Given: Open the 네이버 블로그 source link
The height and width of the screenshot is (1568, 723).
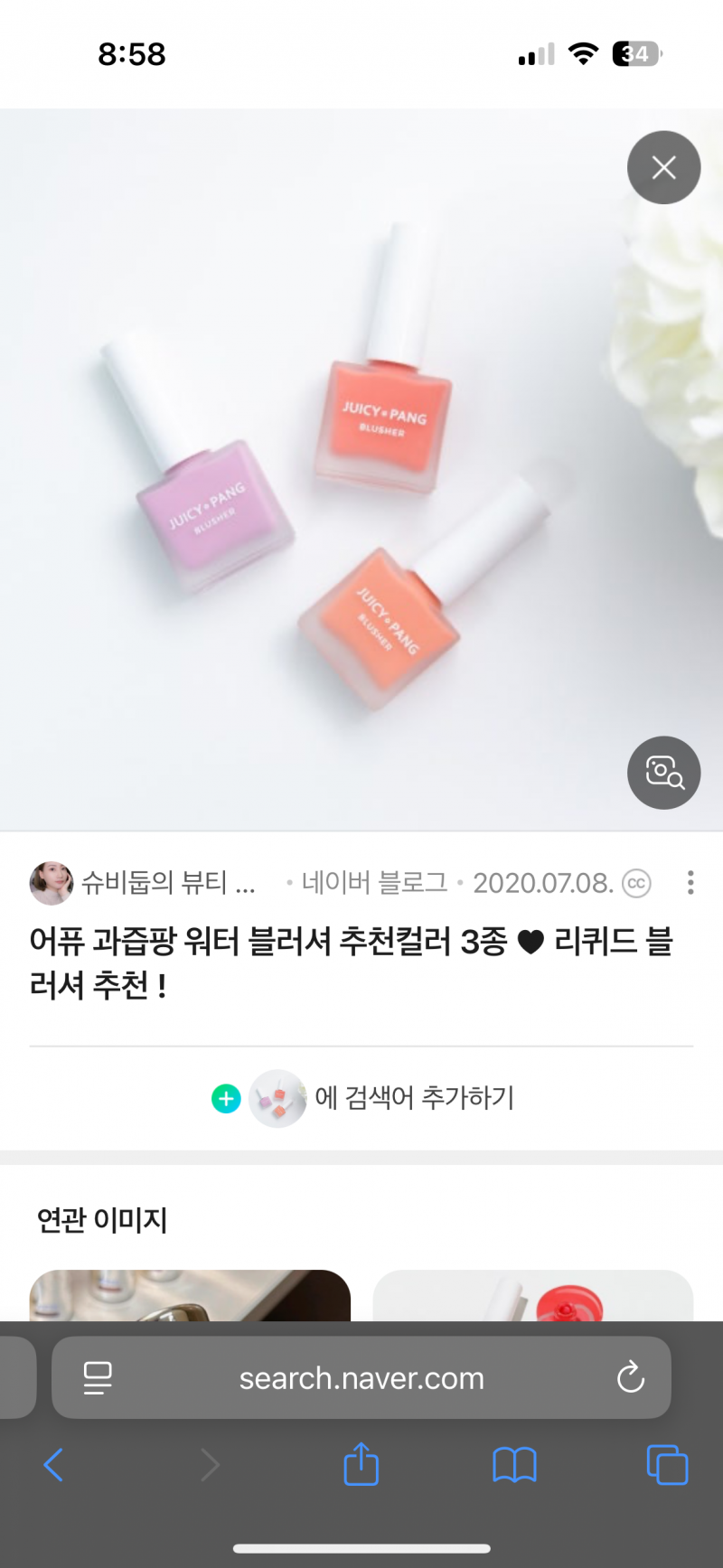Looking at the screenshot, I should tap(374, 884).
